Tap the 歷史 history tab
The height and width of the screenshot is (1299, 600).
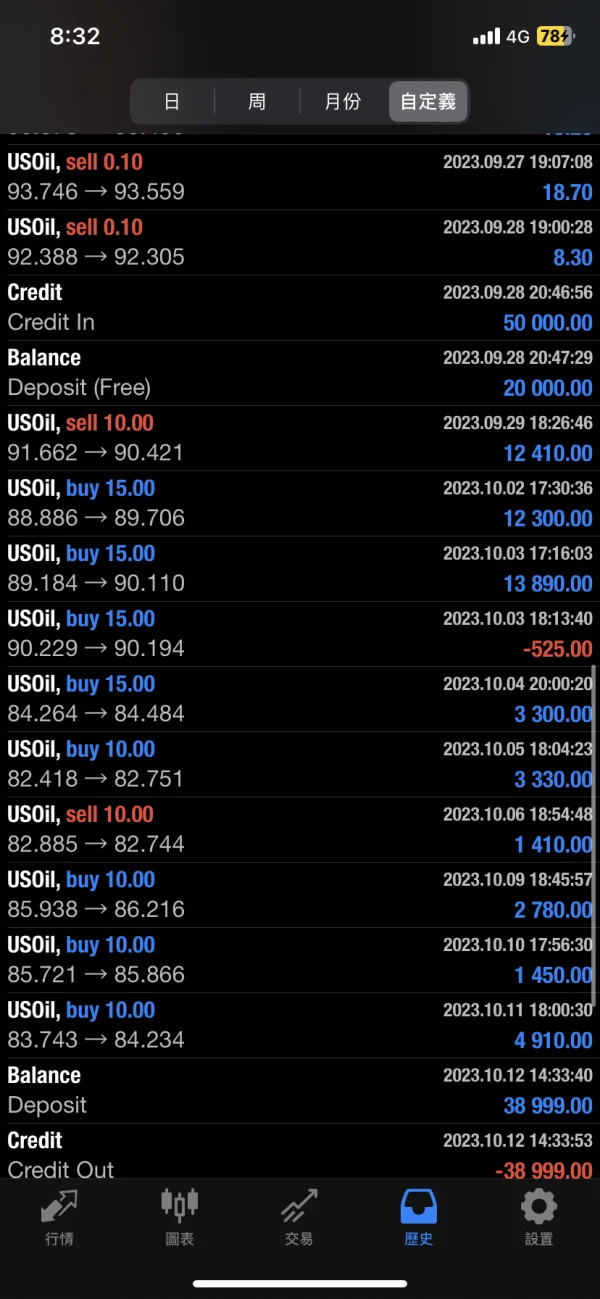point(418,1216)
